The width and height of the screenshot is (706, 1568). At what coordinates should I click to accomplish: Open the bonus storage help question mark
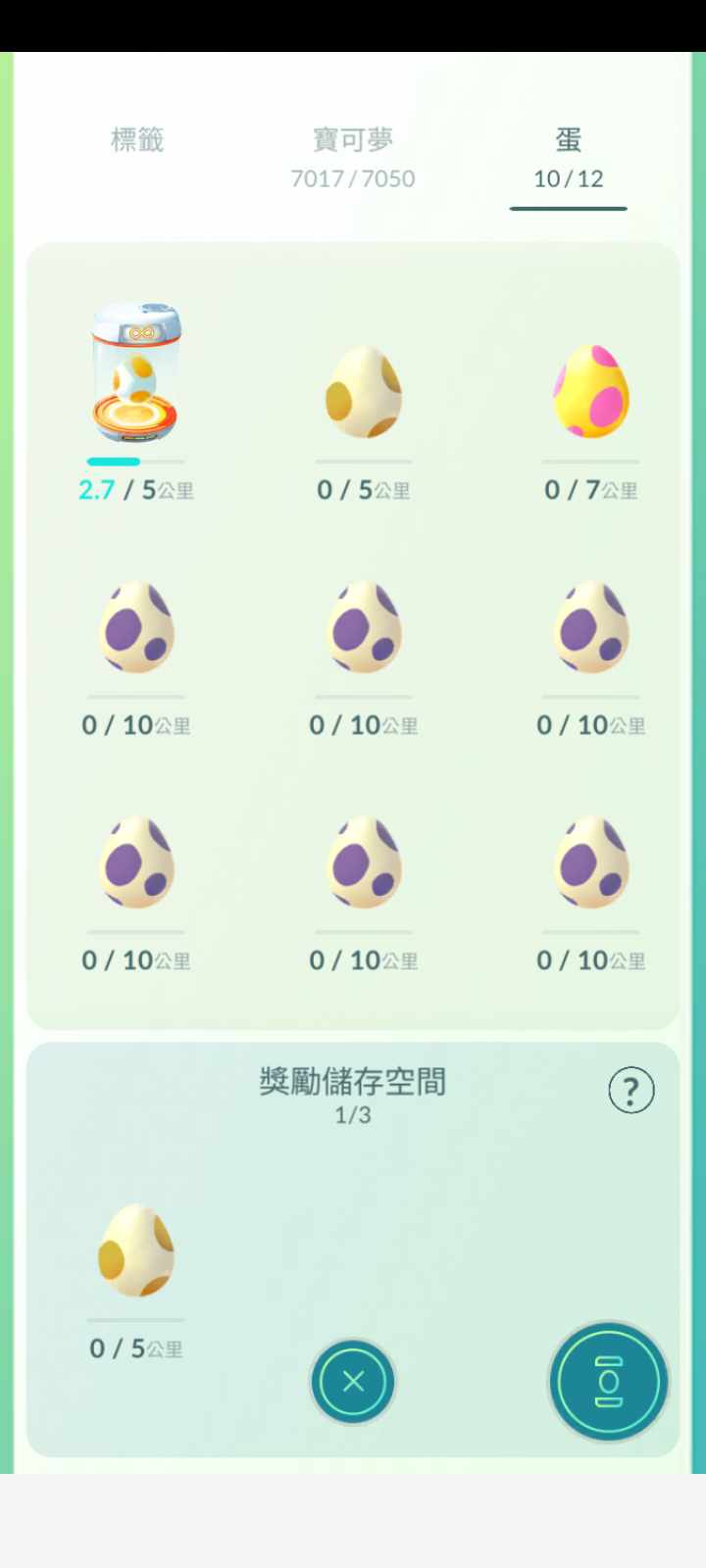tap(630, 1090)
